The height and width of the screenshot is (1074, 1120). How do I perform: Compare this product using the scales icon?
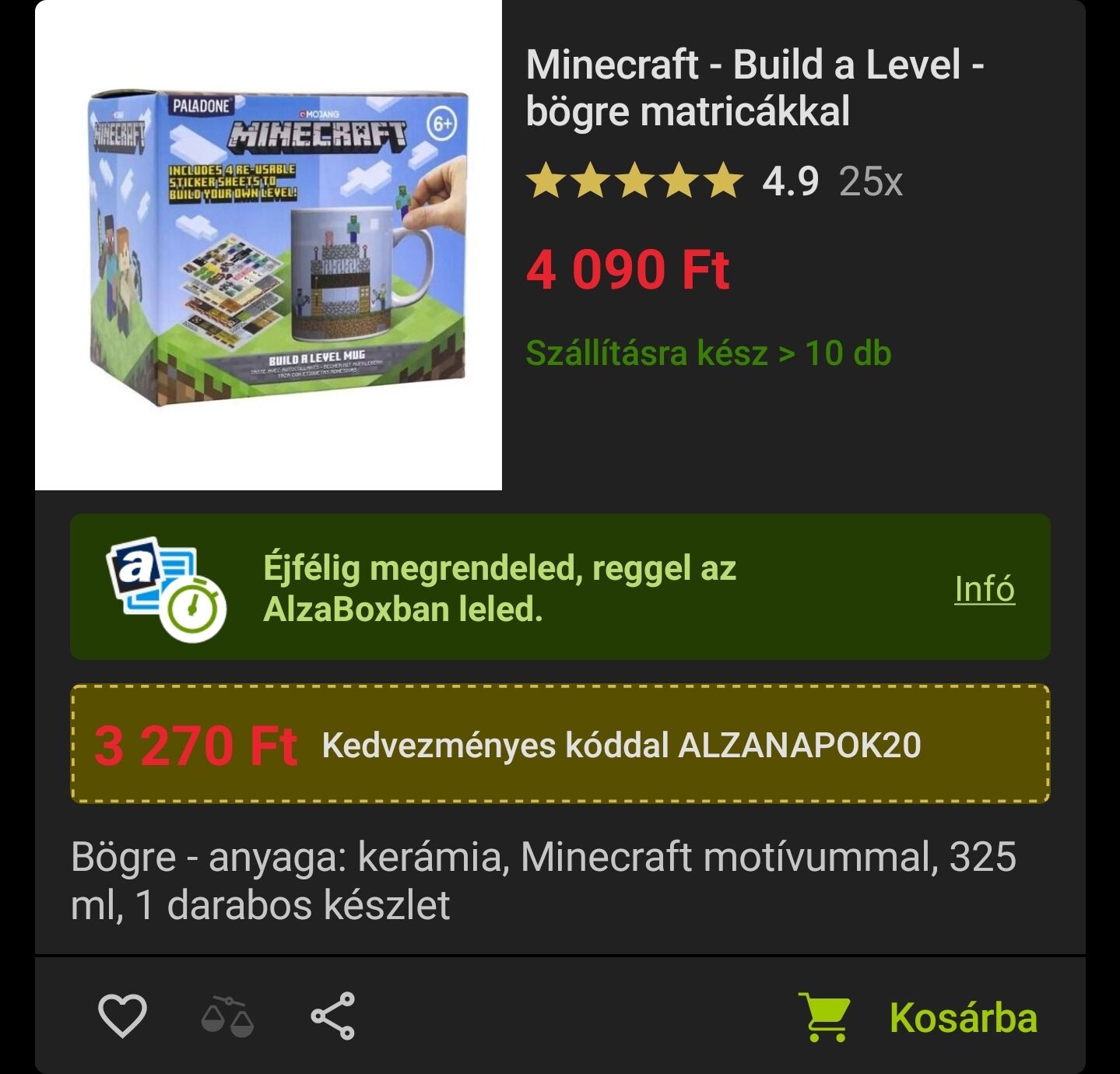pos(227,1016)
